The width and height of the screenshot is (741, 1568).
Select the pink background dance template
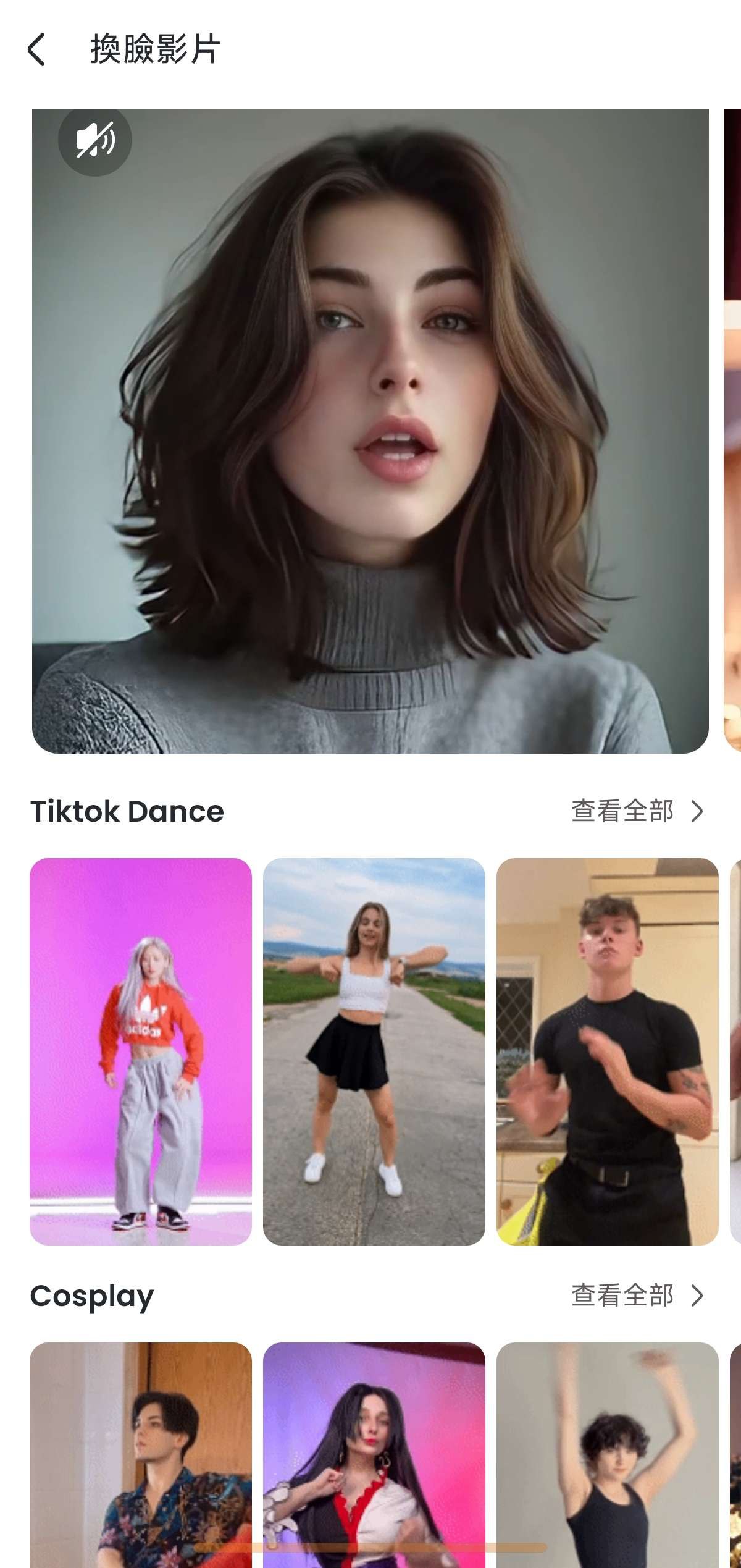pyautogui.click(x=141, y=1050)
